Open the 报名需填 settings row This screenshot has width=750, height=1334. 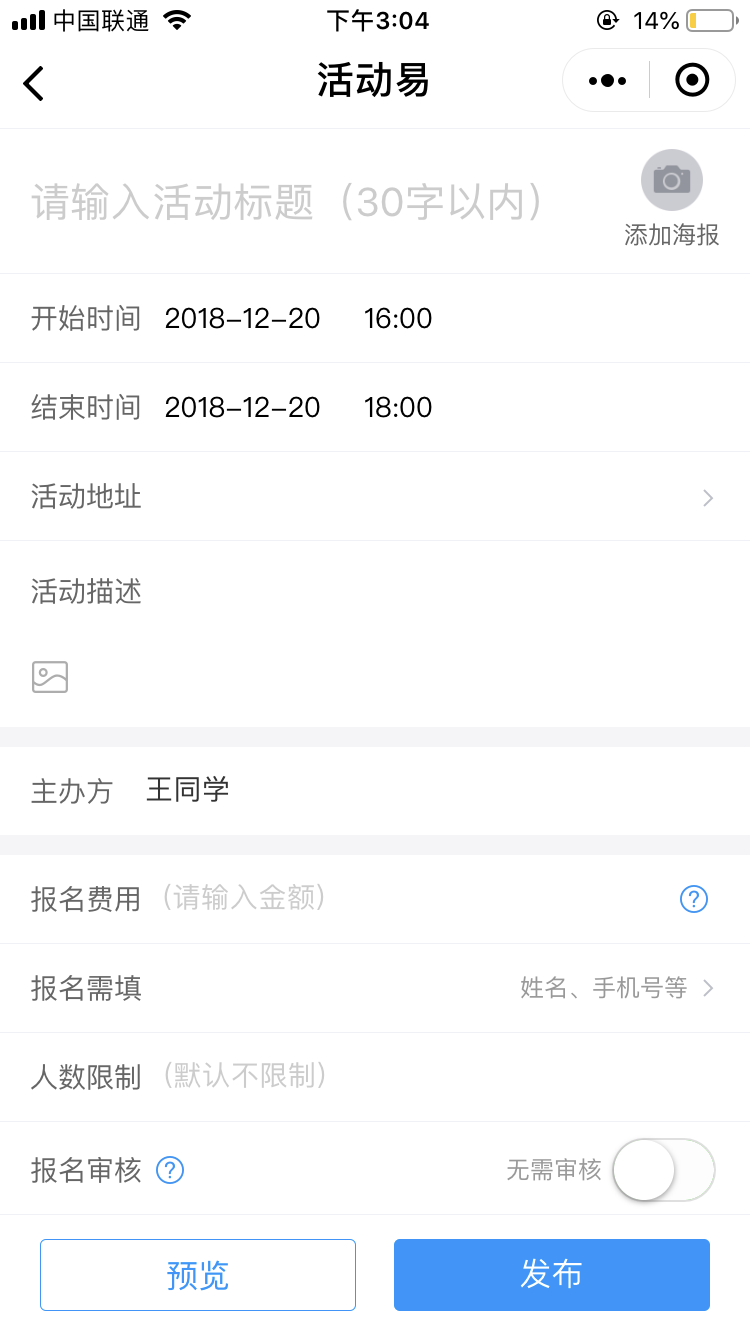coord(375,989)
